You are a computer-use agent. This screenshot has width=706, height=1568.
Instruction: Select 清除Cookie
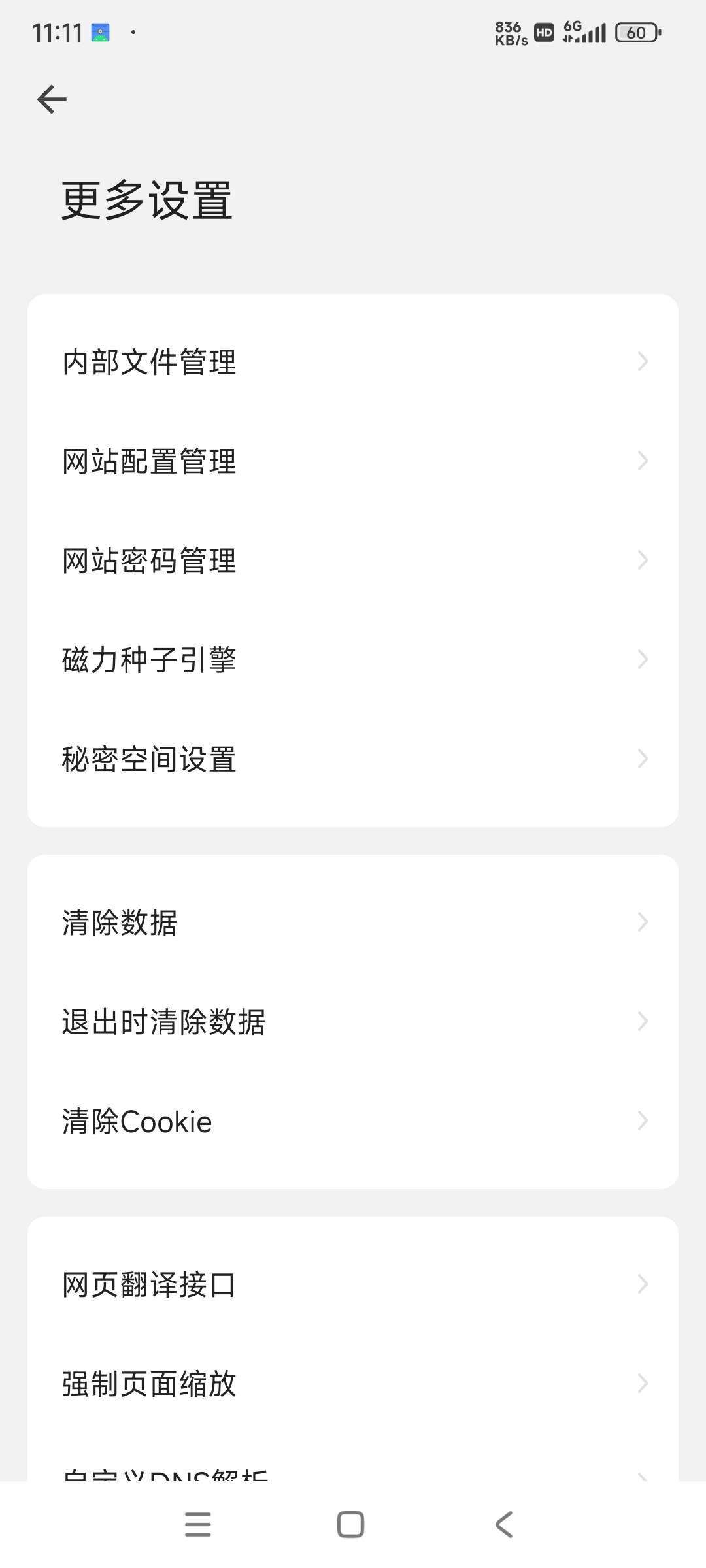click(353, 1121)
